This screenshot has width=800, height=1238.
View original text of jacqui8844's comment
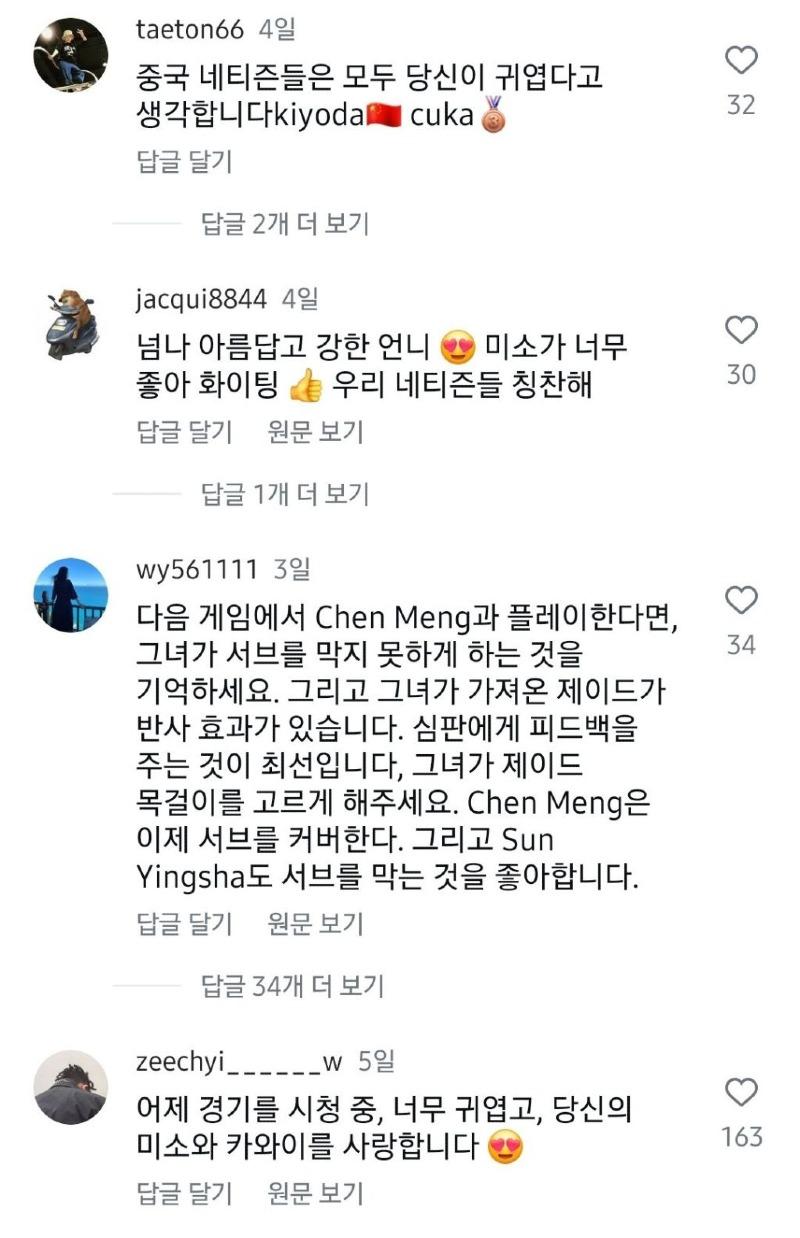coord(316,431)
